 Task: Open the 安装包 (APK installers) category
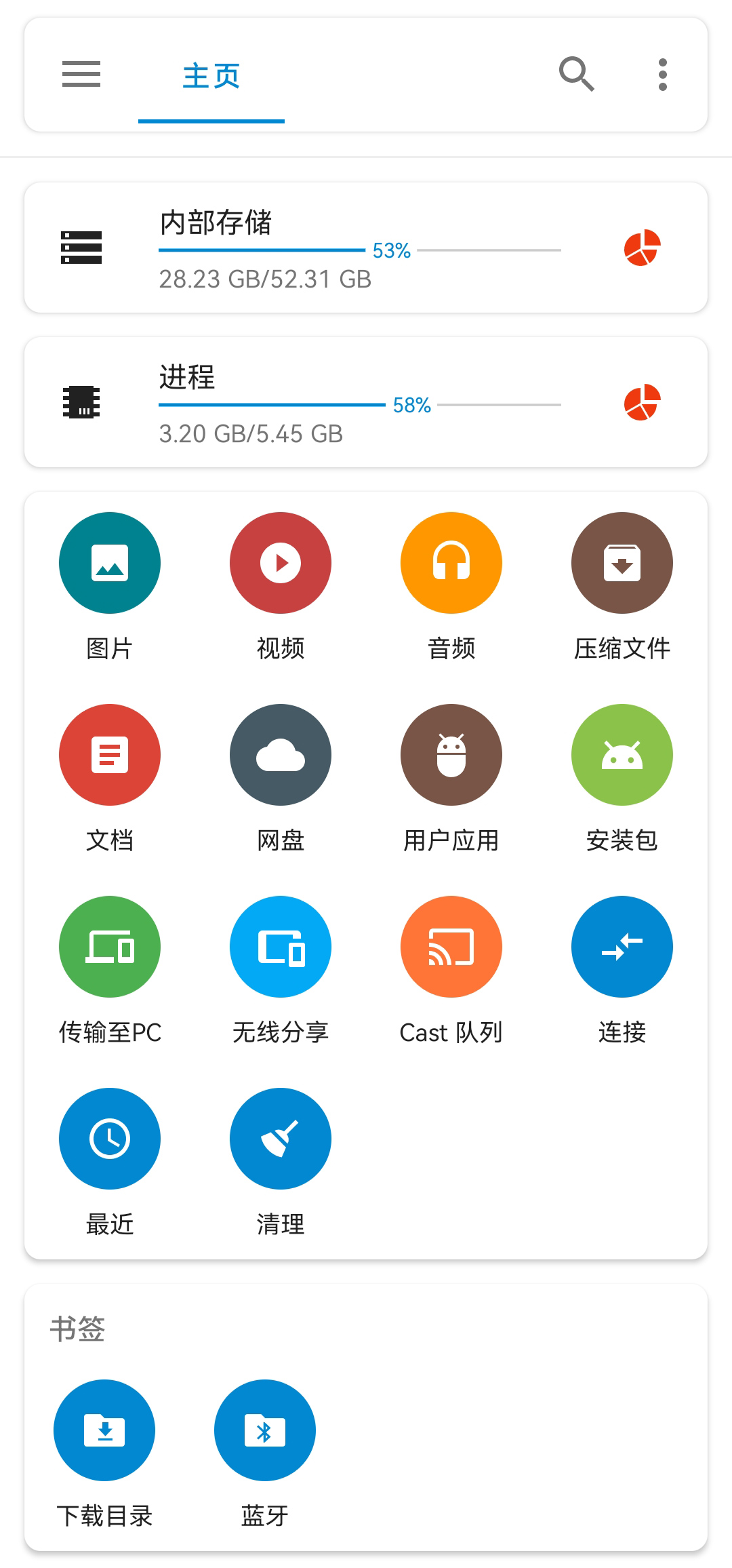[622, 755]
